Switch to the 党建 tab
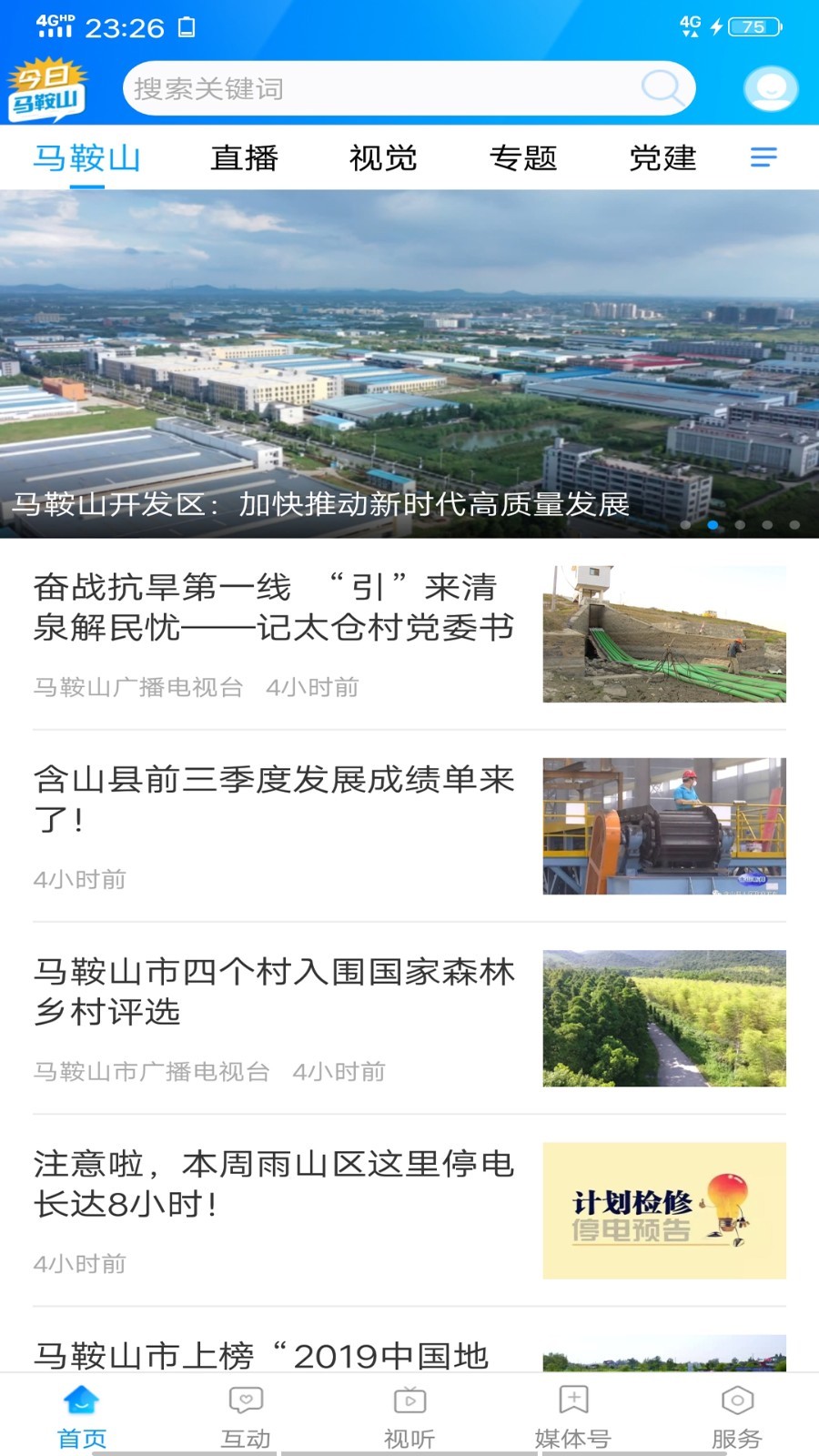Image resolution: width=819 pixels, height=1456 pixels. point(662,157)
